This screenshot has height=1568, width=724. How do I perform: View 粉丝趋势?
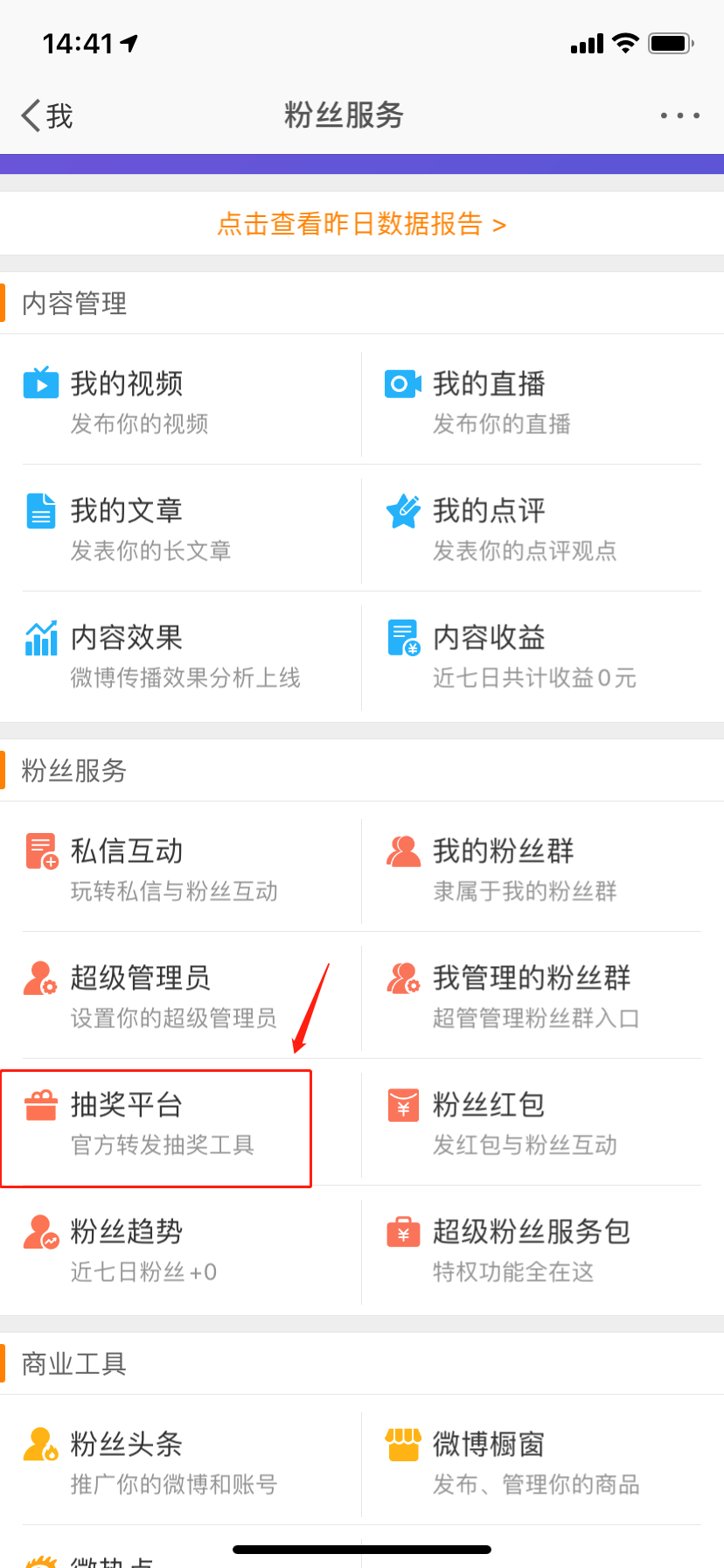tap(127, 1249)
